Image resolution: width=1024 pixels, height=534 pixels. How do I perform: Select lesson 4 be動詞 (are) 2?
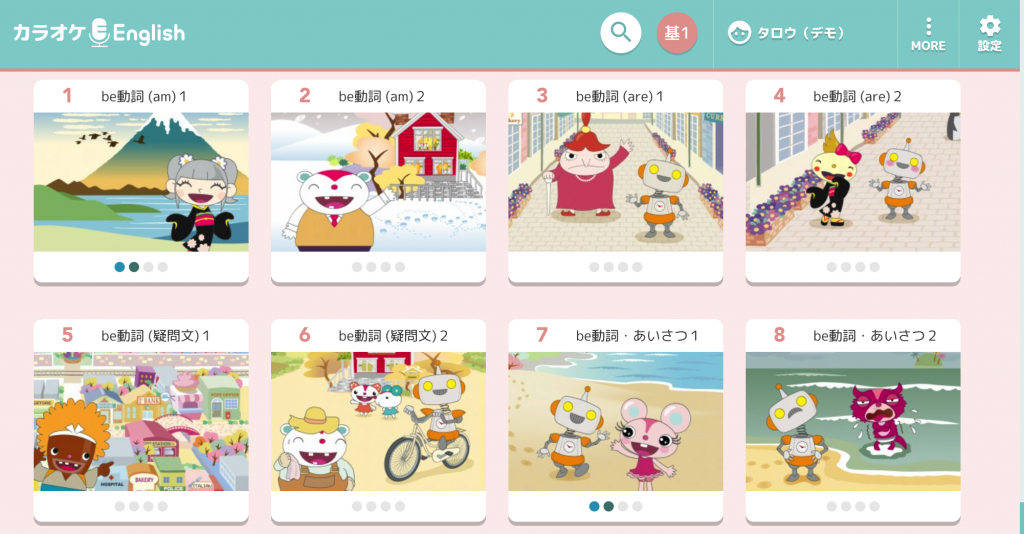pos(852,181)
